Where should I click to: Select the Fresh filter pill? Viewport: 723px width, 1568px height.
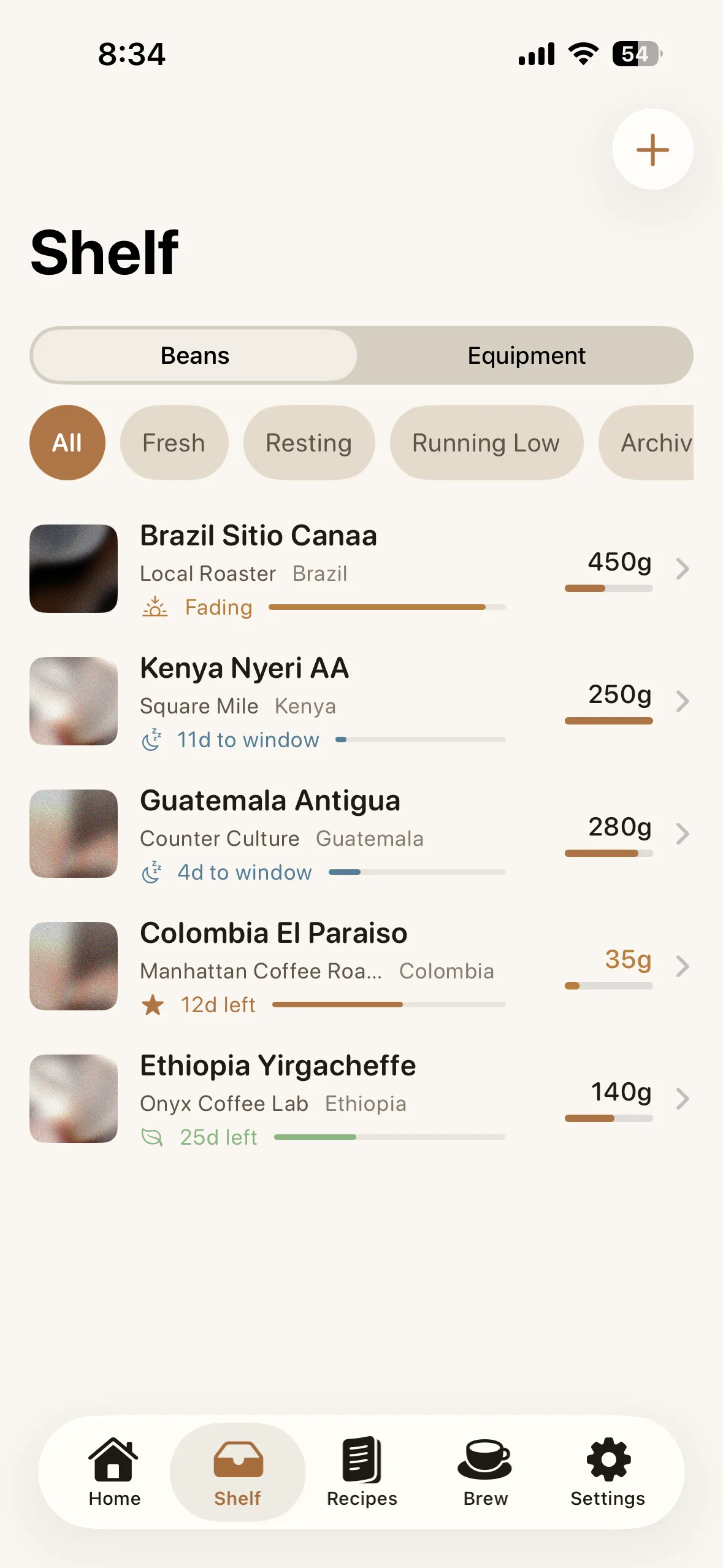coord(174,442)
